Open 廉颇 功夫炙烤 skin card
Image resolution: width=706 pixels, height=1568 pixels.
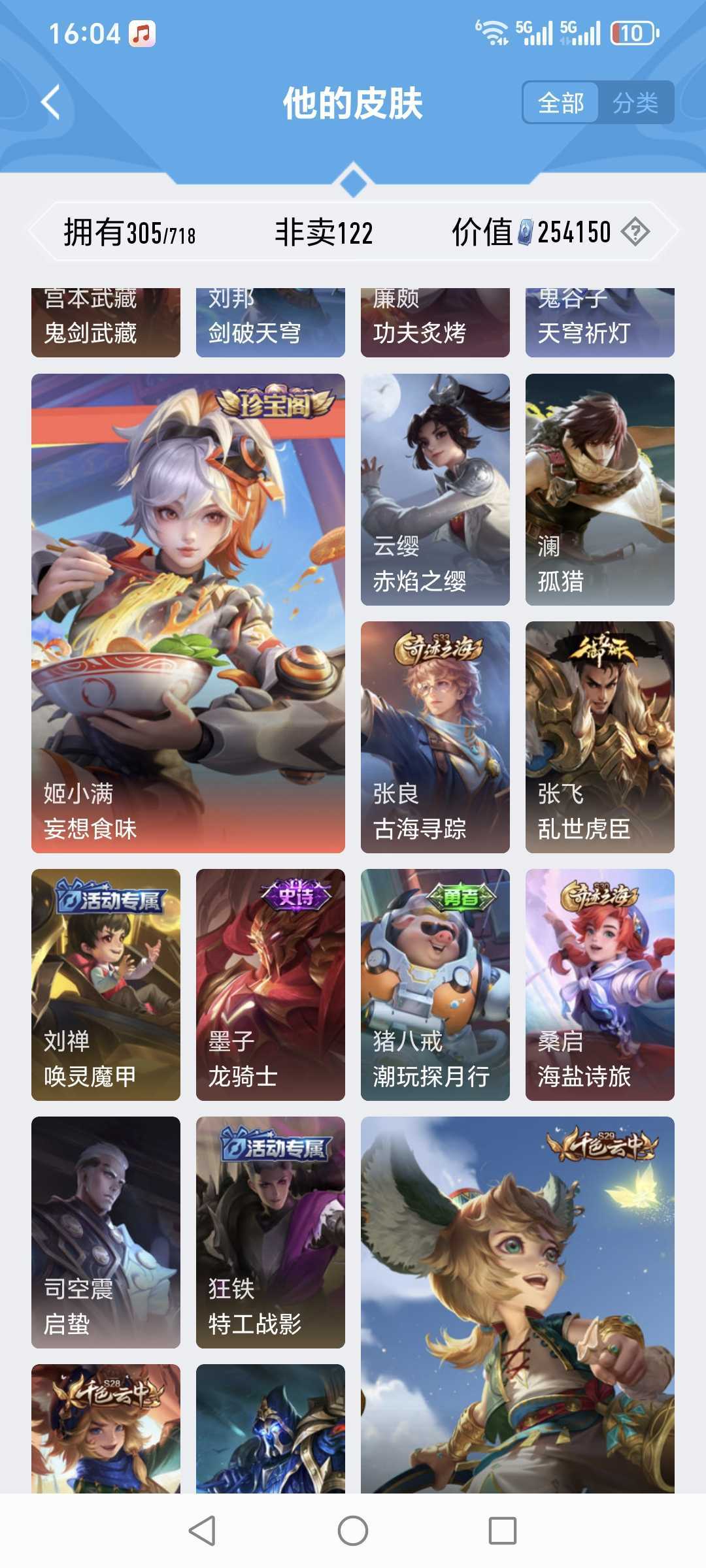click(435, 323)
